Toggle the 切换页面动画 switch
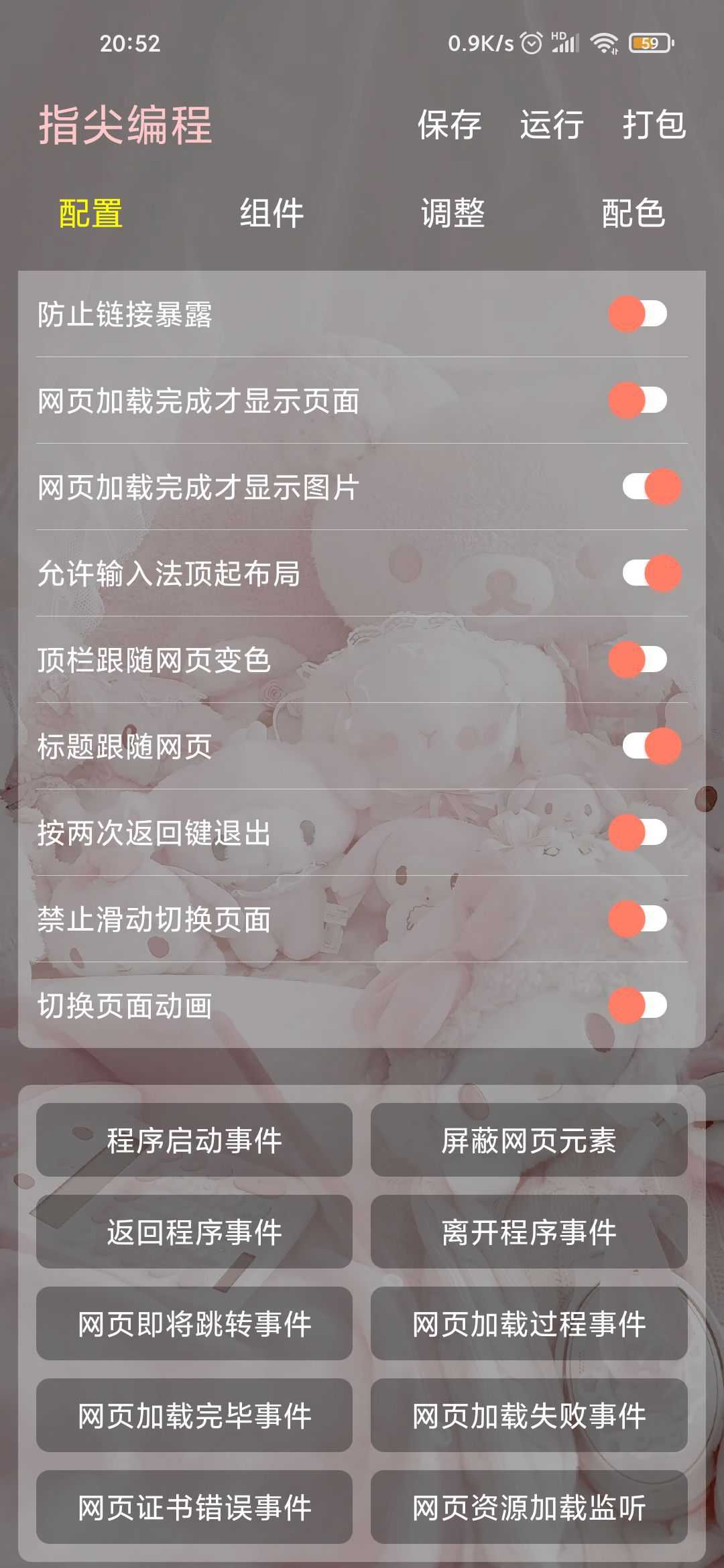 (x=639, y=1005)
